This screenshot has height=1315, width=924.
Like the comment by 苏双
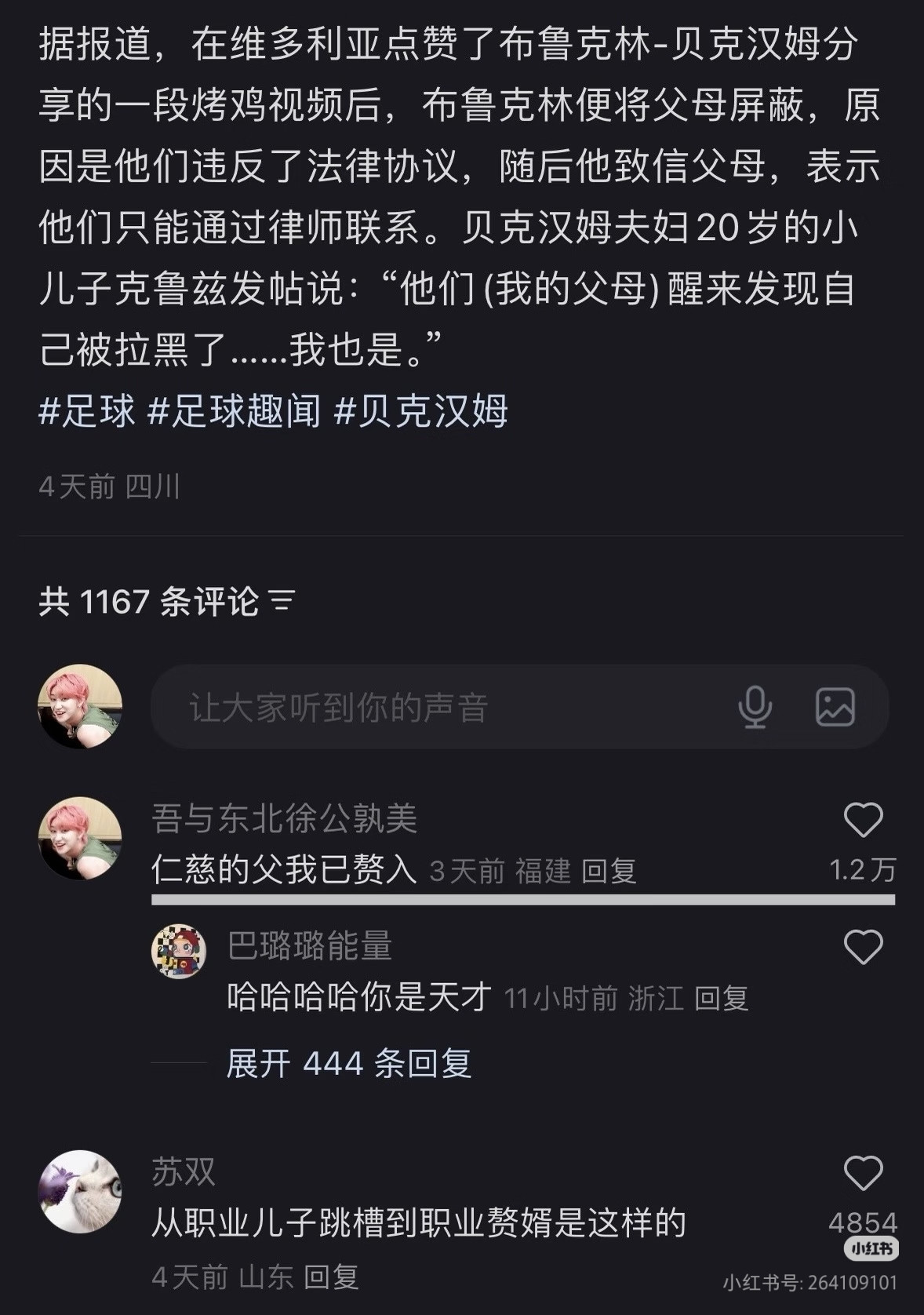[863, 1174]
